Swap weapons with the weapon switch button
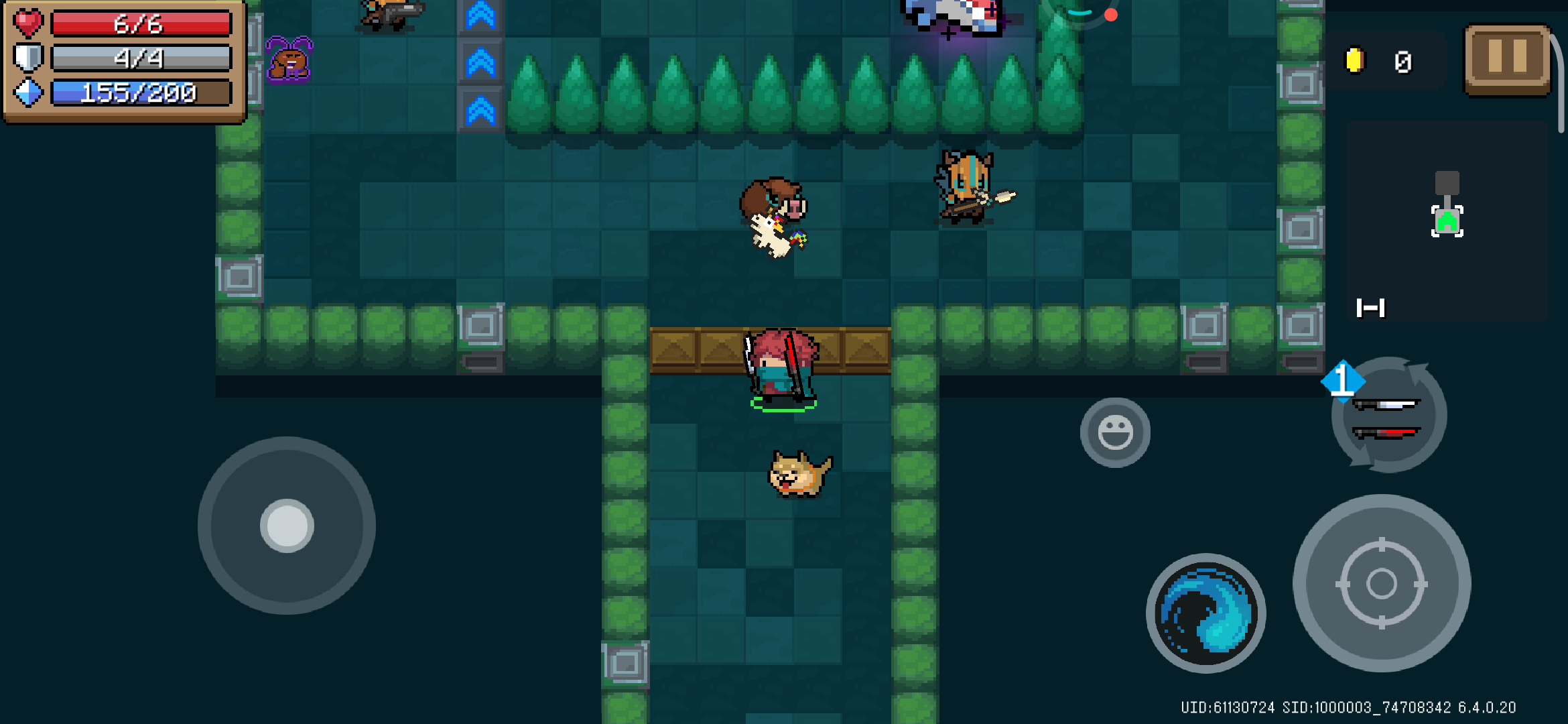The height and width of the screenshot is (724, 1568). tap(1388, 416)
